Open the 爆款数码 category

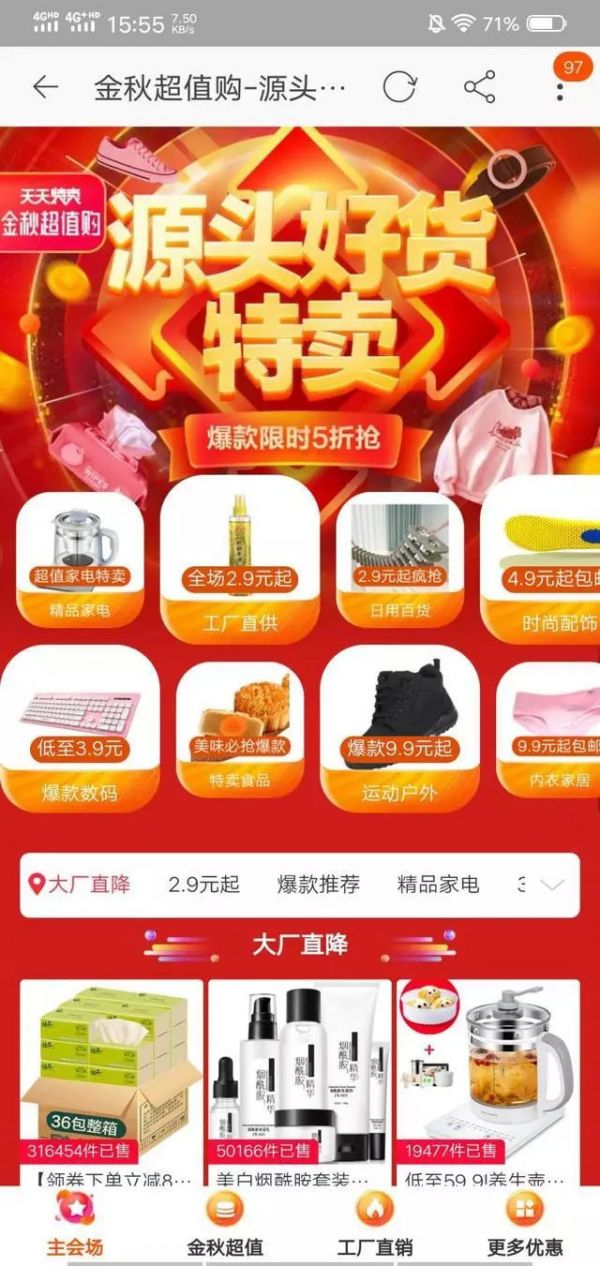click(x=80, y=730)
